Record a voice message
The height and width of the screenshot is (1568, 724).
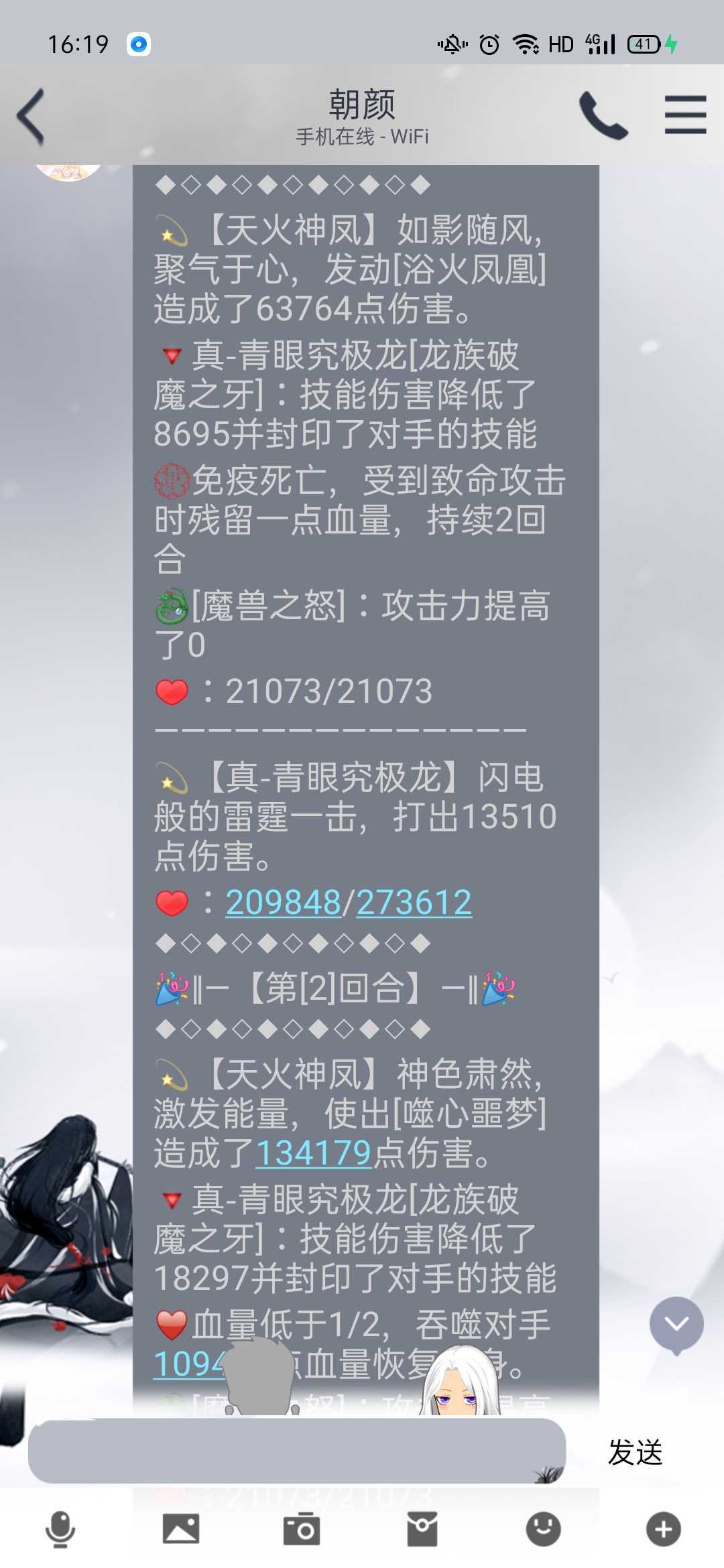coord(60,1529)
